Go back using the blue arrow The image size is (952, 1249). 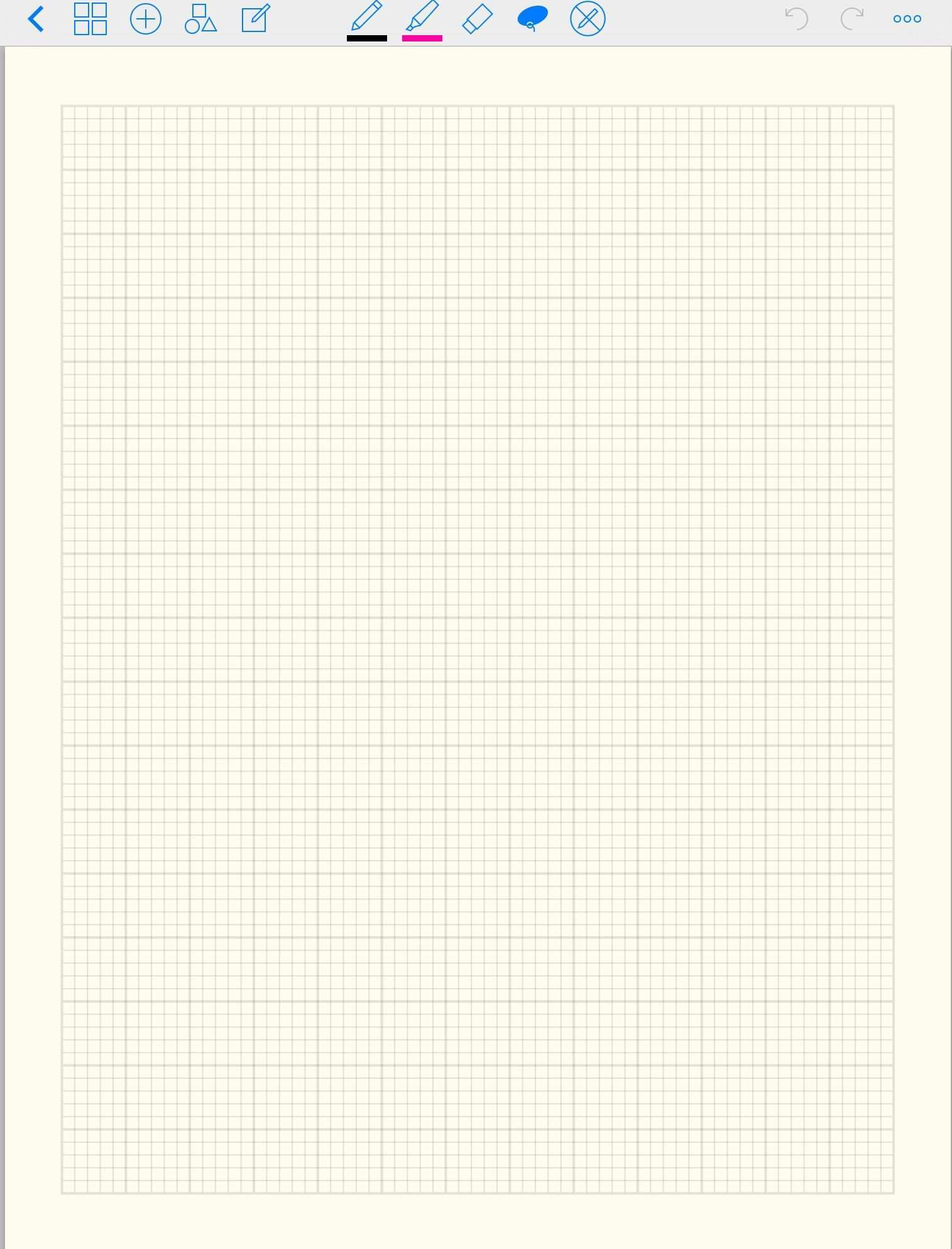point(36,19)
